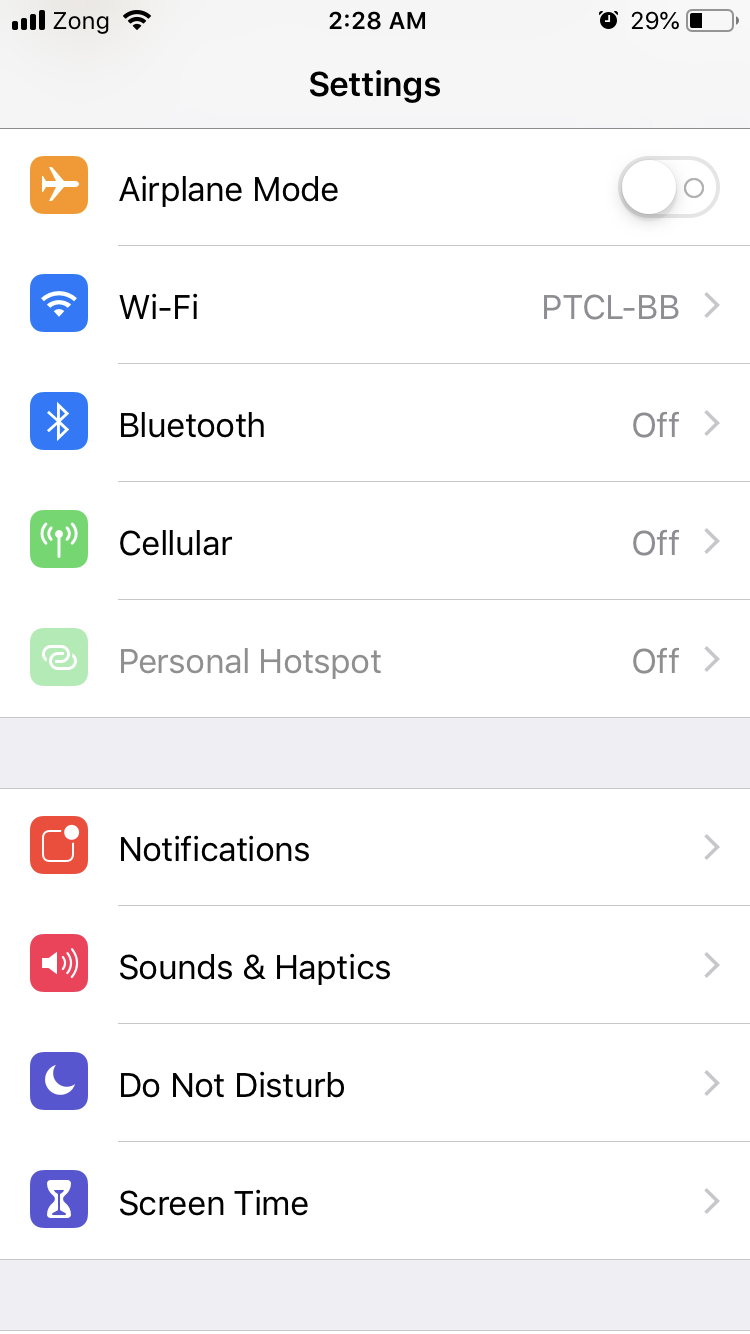The image size is (750, 1334).
Task: Open Bluetooth settings
Action: pos(375,424)
